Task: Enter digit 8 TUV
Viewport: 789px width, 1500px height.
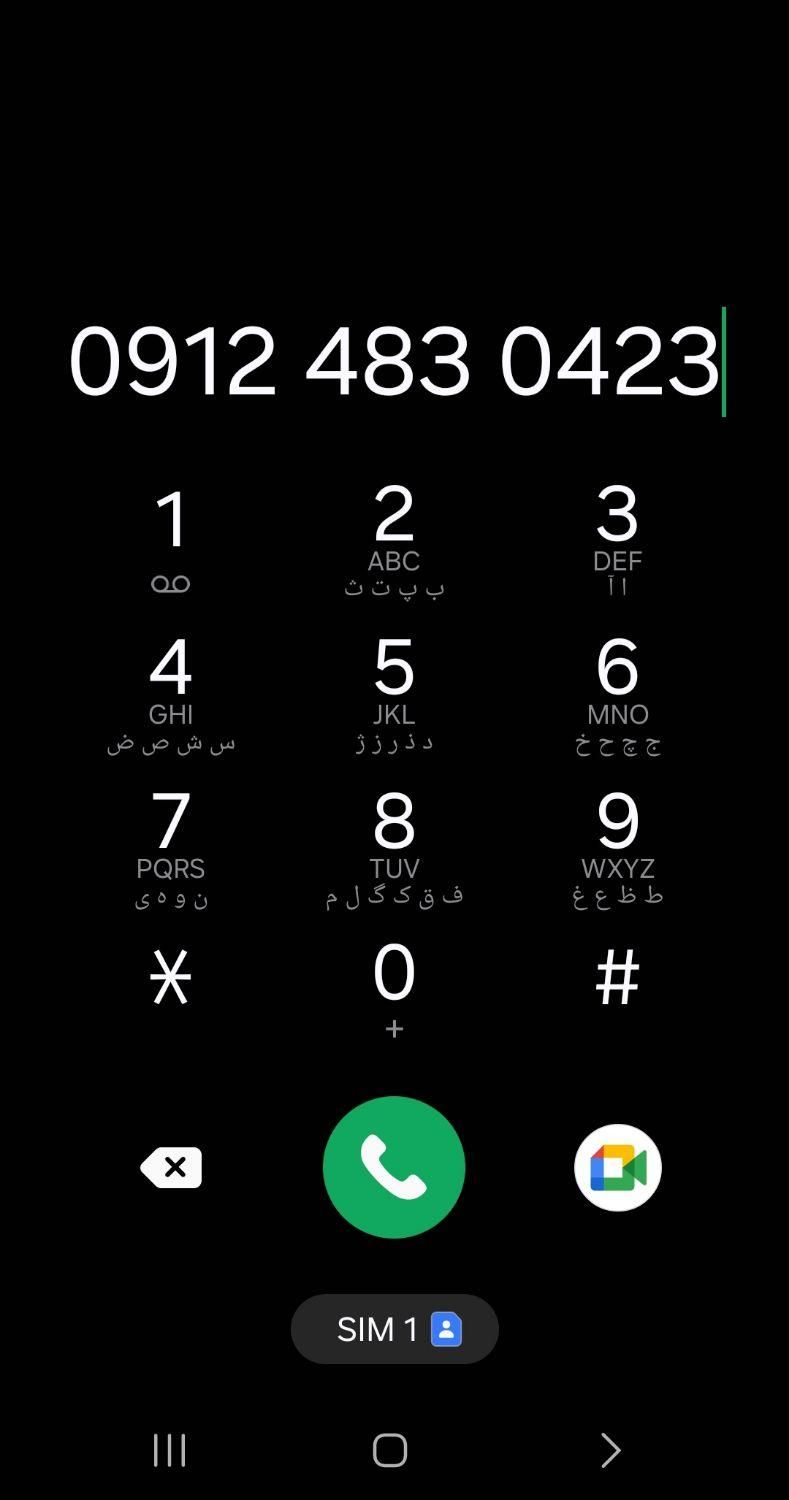Action: click(394, 846)
